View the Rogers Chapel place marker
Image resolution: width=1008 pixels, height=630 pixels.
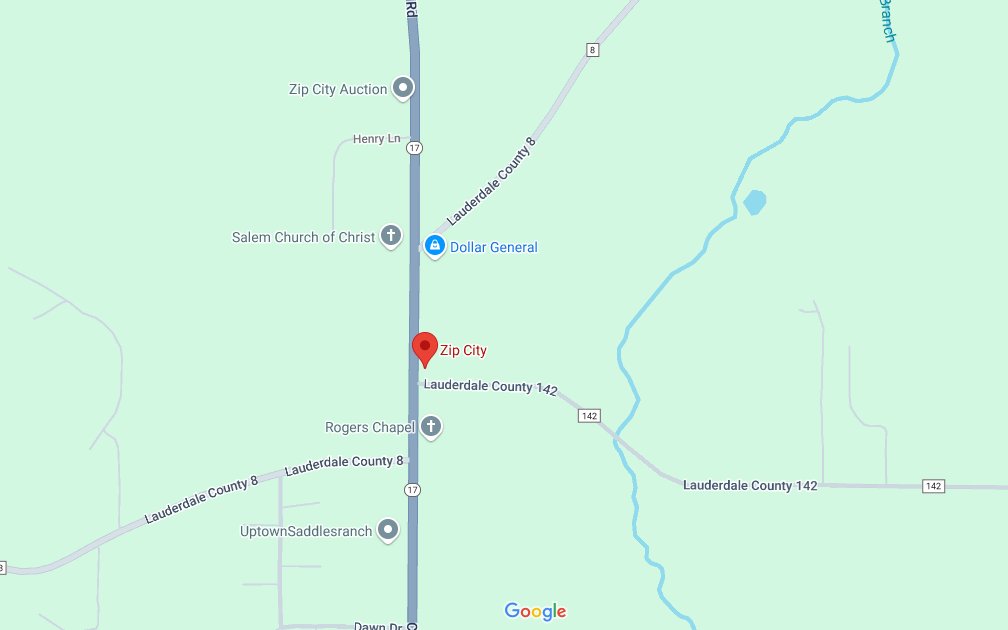[x=431, y=427]
